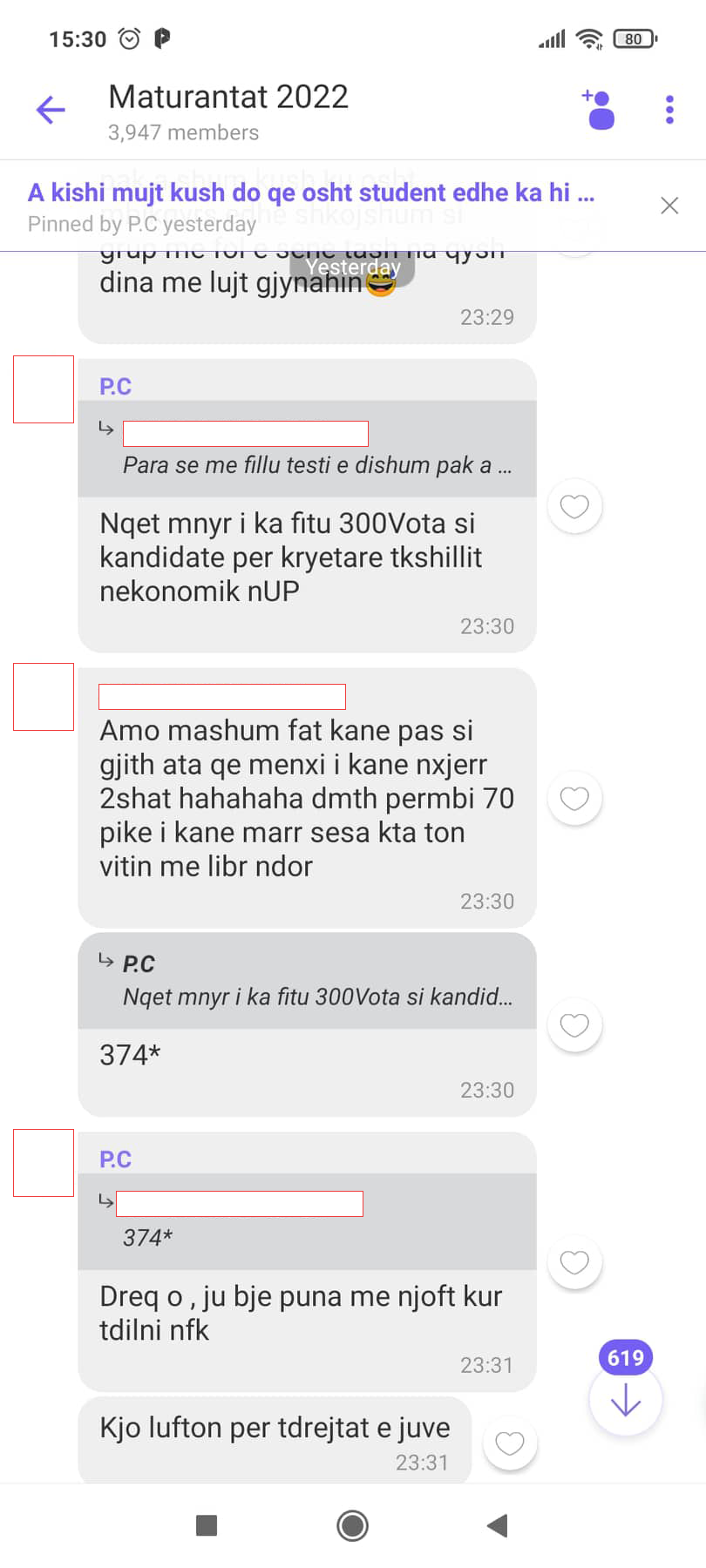This screenshot has width=706, height=1568.
Task: Like the message starting 'Amo mashum fat'
Action: coord(574,798)
